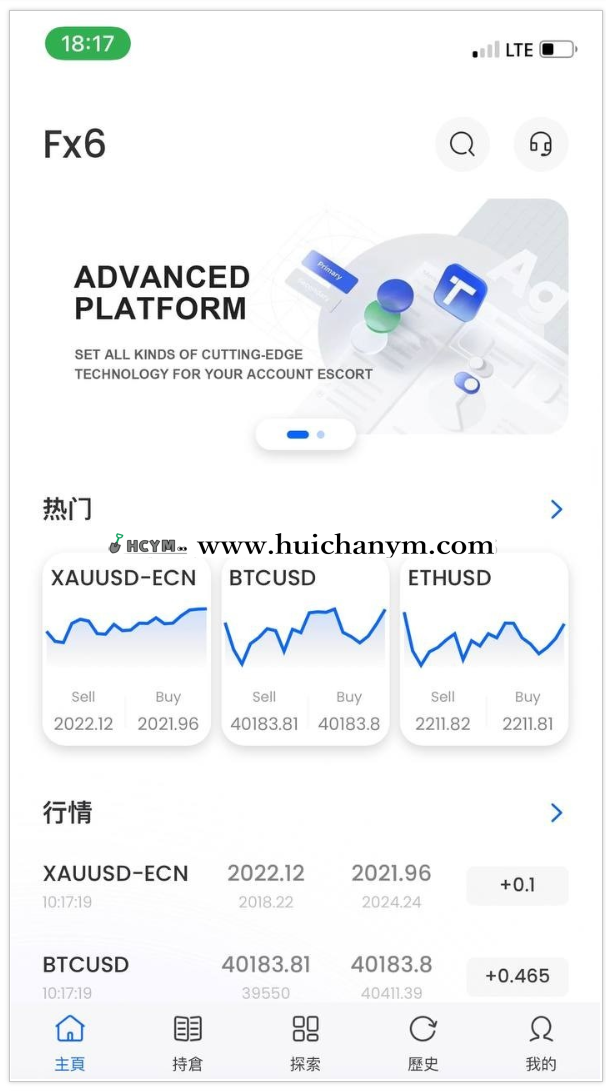
Task: Switch to the 主頁 tab
Action: pyautogui.click(x=70, y=1041)
